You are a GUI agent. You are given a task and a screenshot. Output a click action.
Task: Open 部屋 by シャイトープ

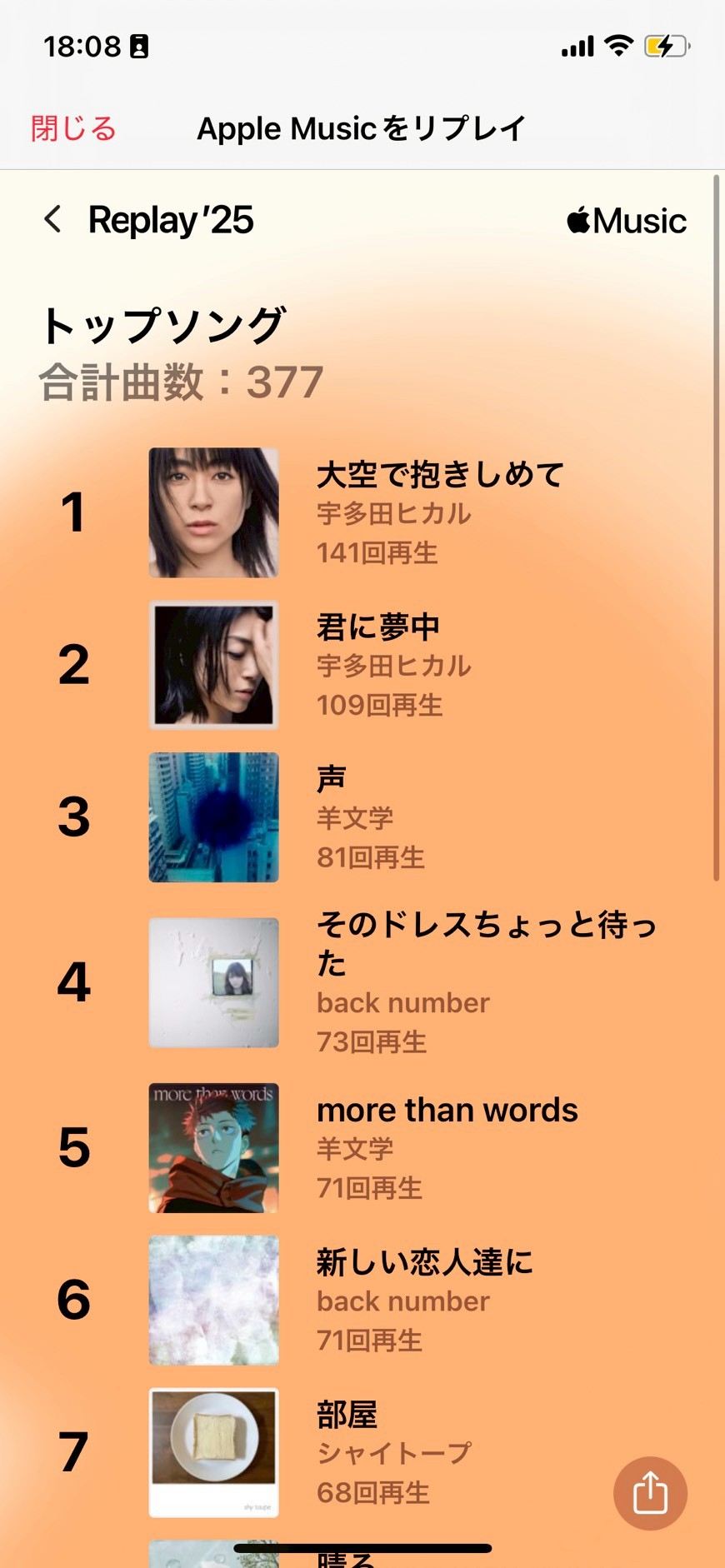(x=347, y=1415)
